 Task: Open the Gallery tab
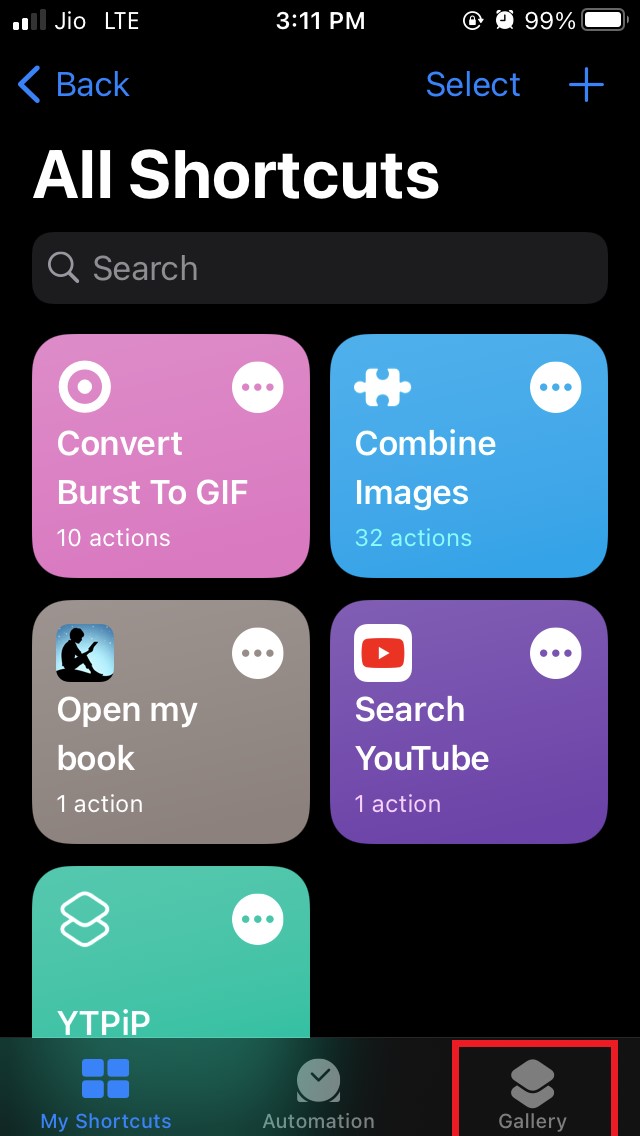[x=533, y=1094]
